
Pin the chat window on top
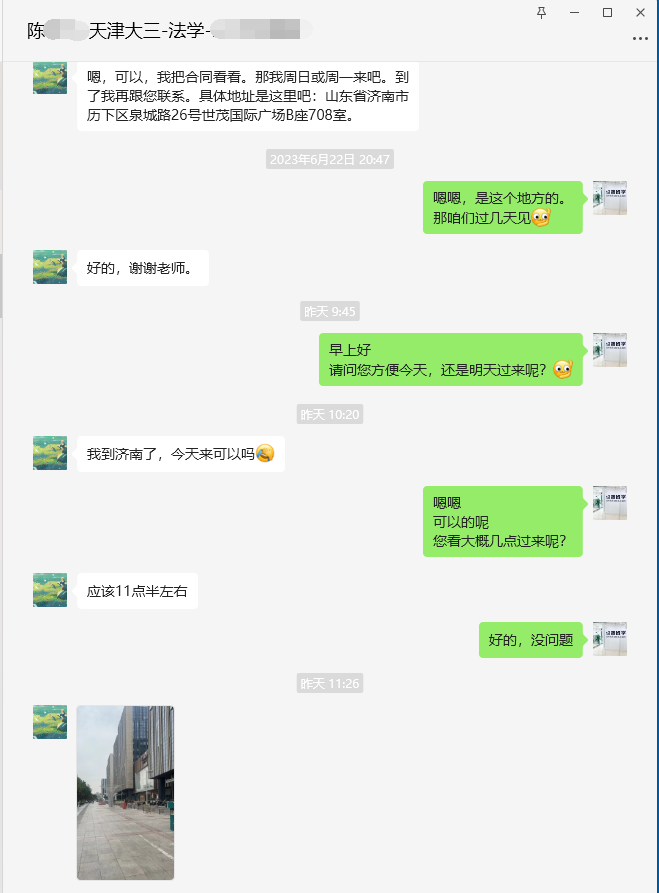pos(542,12)
